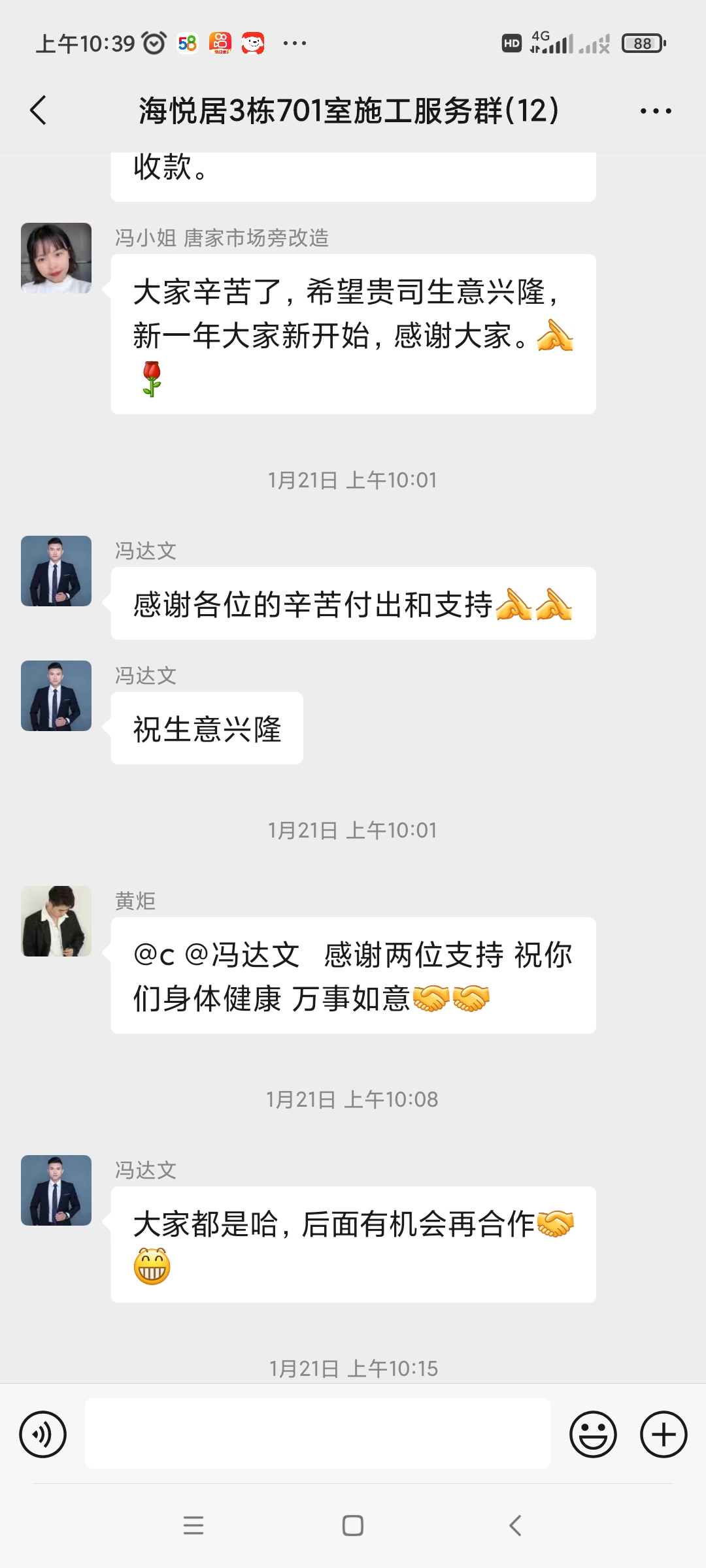The width and height of the screenshot is (706, 1568).
Task: View profile of 冯小姐 唐家市场旁改造 via avatar
Action: pyautogui.click(x=56, y=258)
